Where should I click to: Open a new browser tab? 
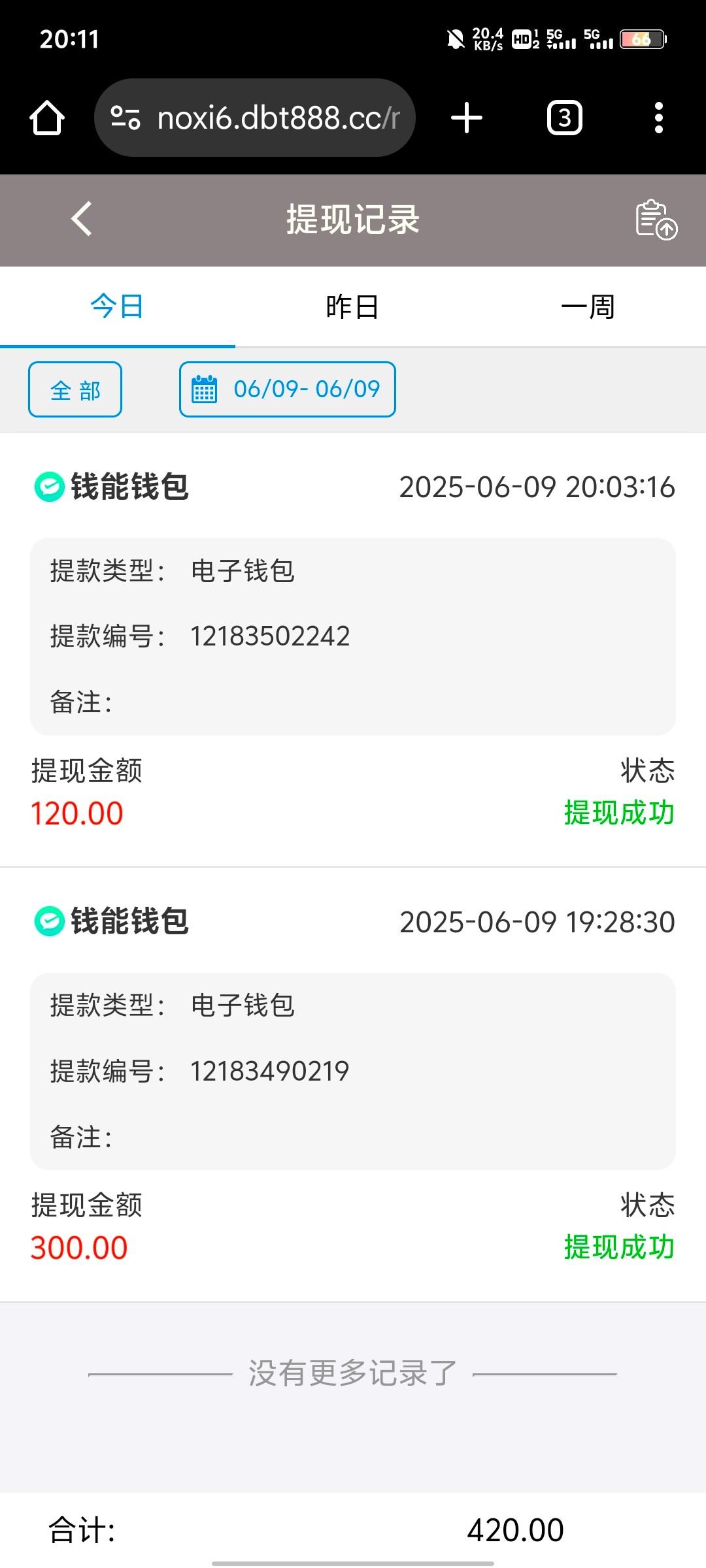tap(467, 118)
